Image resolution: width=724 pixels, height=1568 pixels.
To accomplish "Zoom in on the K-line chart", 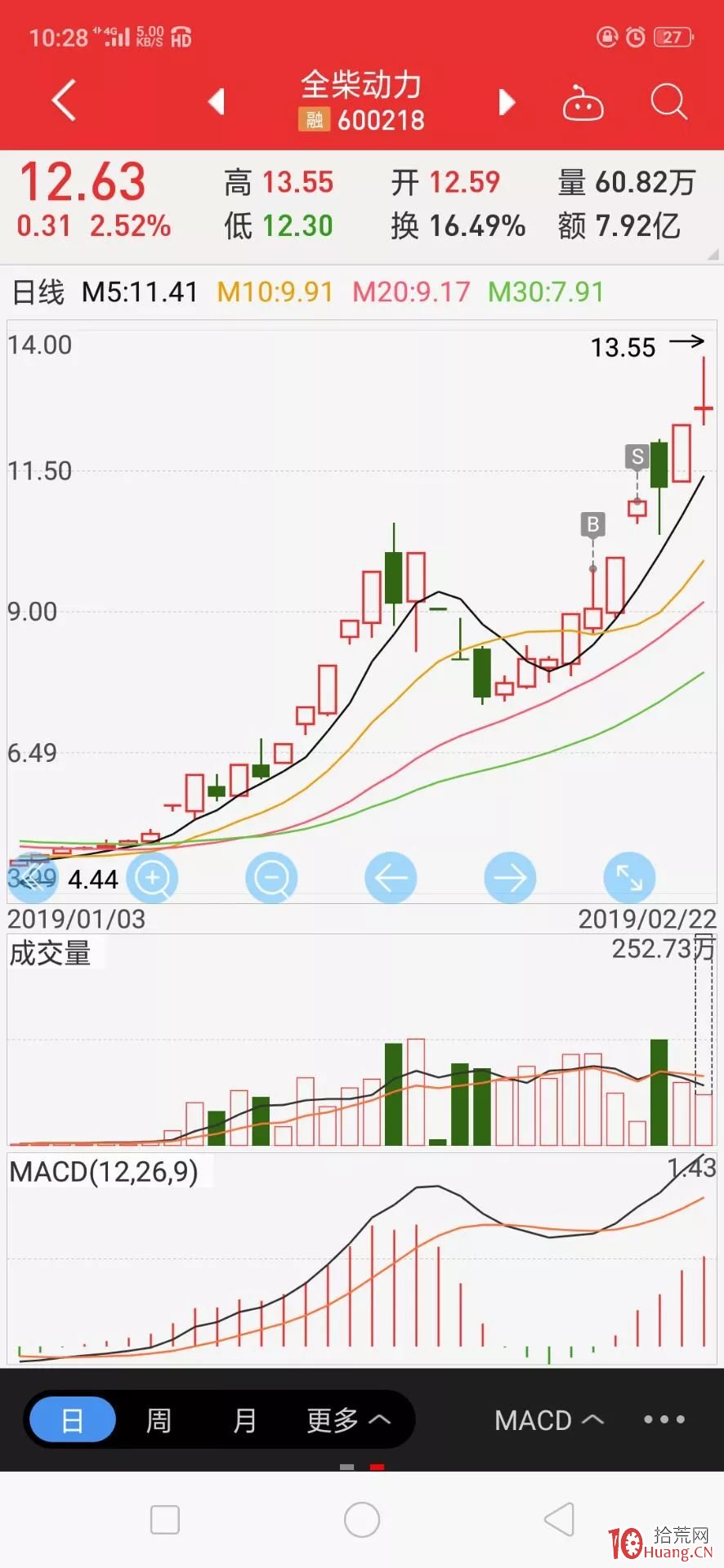I will 153,878.
